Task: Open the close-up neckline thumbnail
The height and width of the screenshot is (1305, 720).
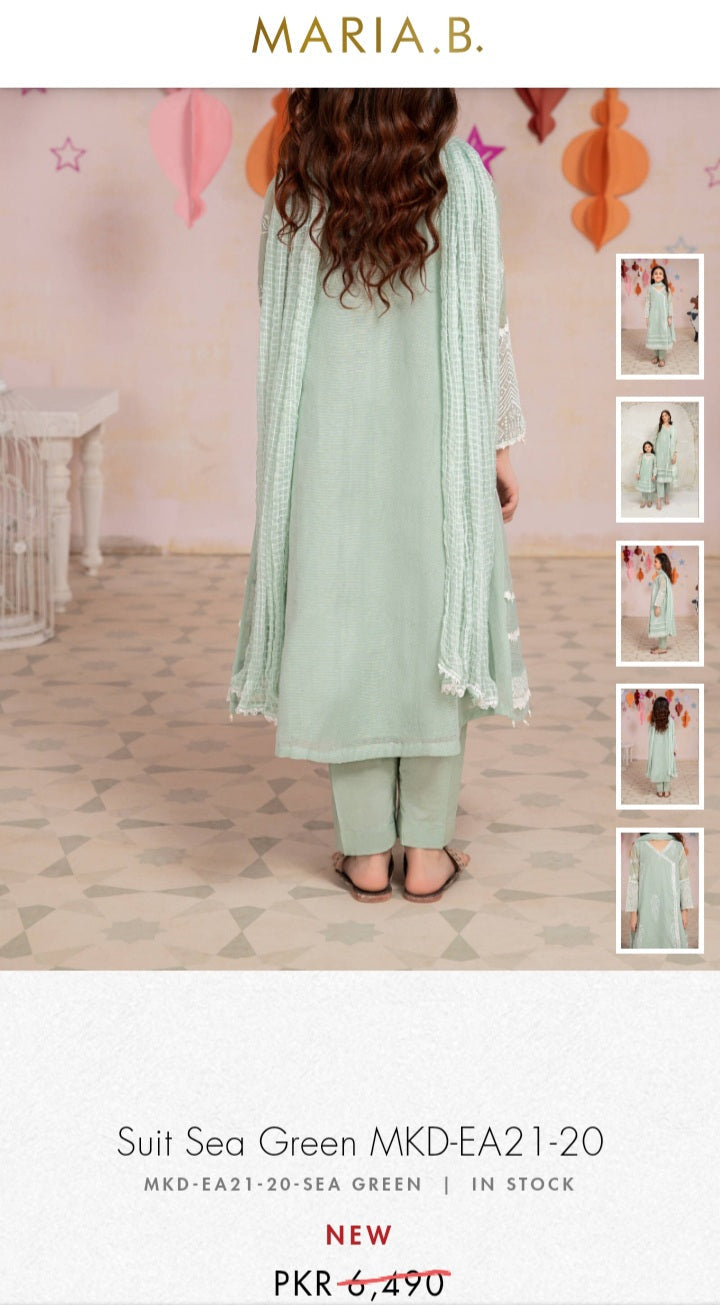Action: click(659, 890)
